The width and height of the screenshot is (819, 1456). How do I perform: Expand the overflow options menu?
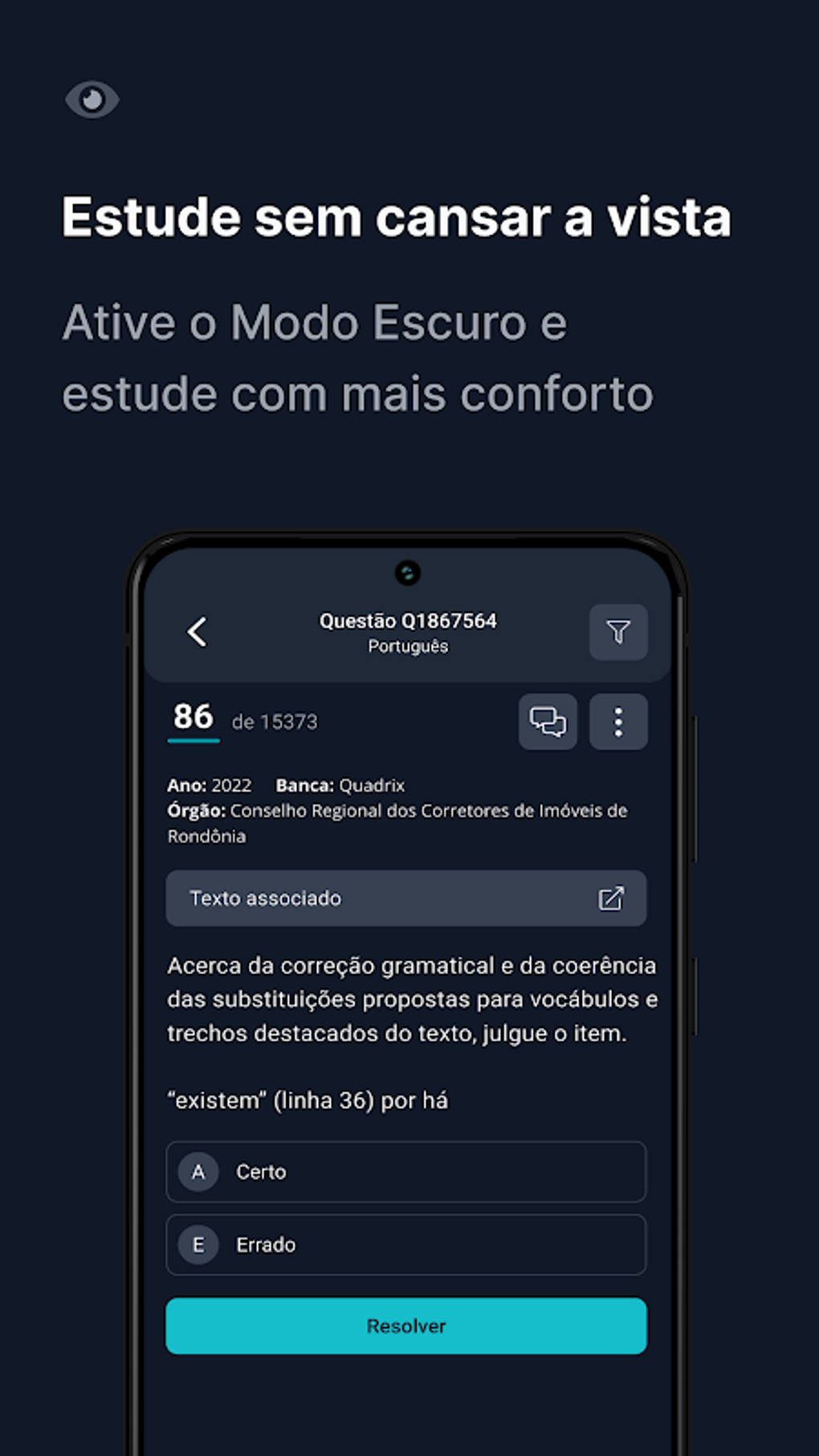coord(618,721)
